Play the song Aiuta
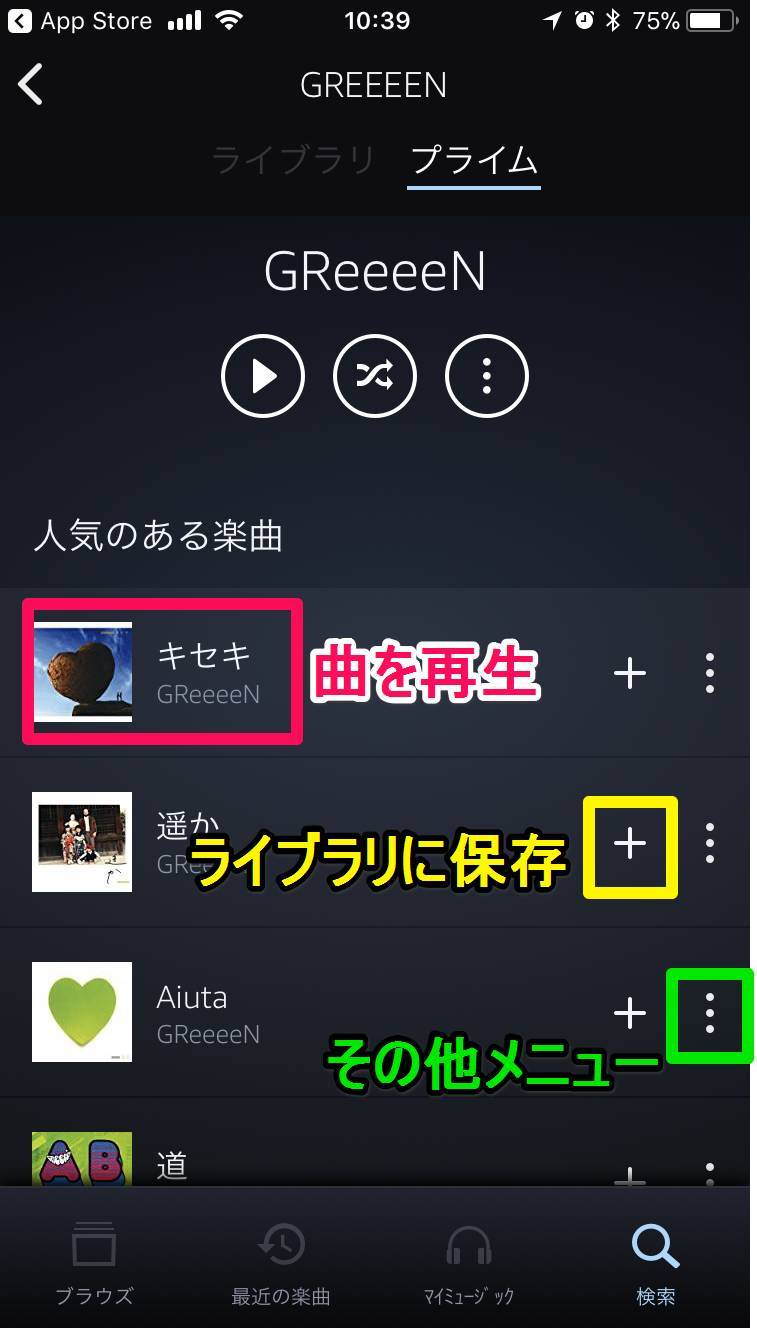The image size is (757, 1328). [x=160, y=1012]
